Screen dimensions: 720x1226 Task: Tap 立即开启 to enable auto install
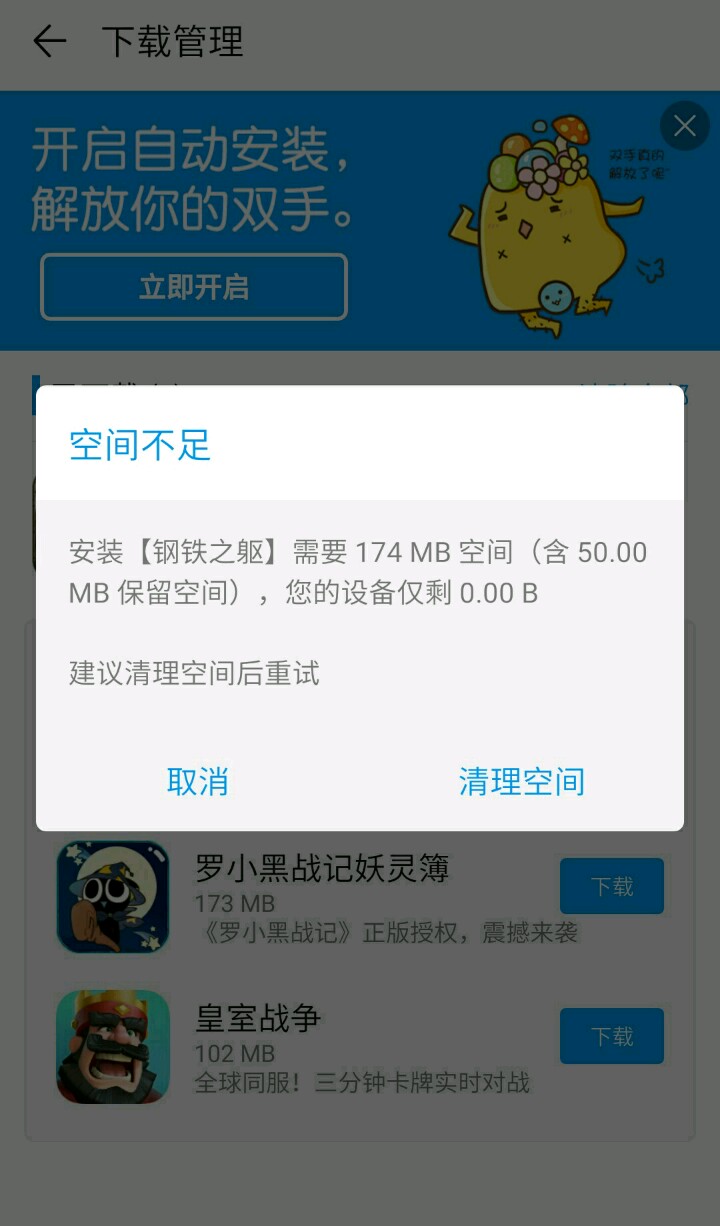point(194,287)
